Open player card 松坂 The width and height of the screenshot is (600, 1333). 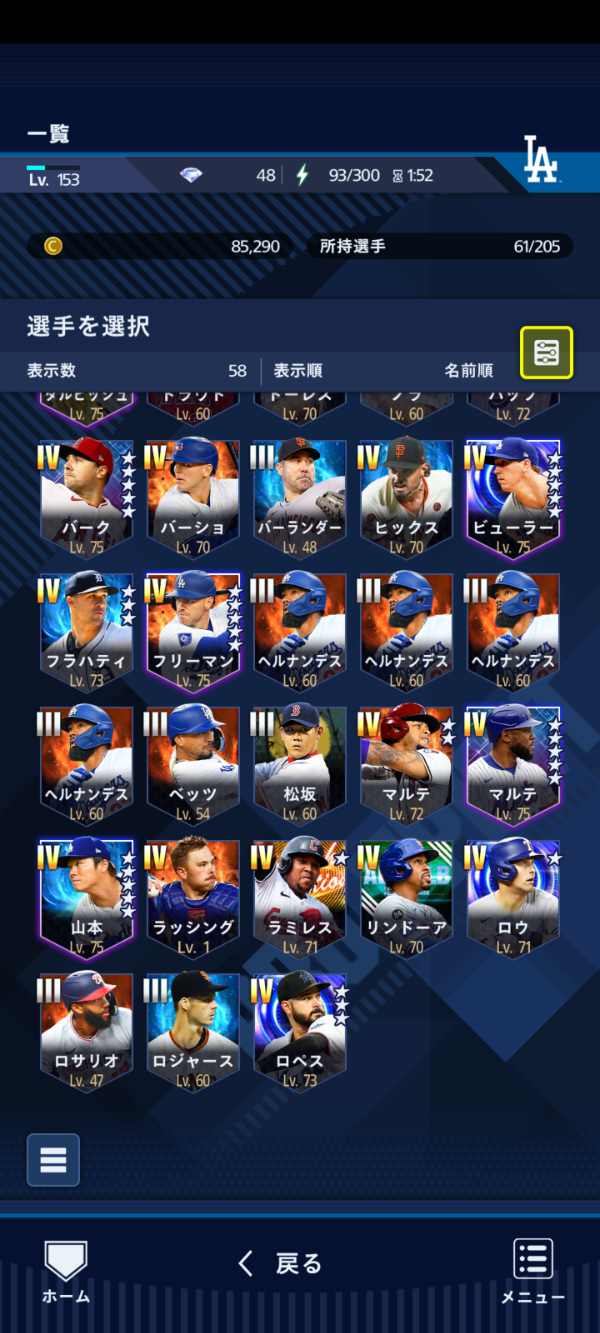pyautogui.click(x=299, y=764)
